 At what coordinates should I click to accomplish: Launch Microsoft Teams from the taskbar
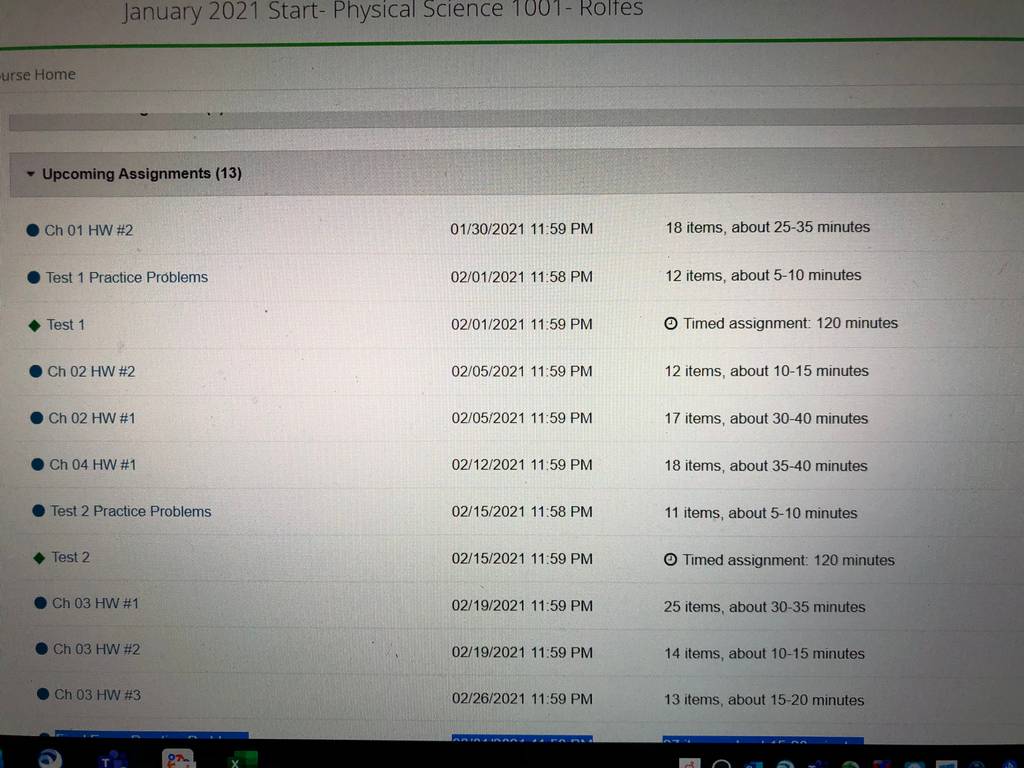coord(112,760)
